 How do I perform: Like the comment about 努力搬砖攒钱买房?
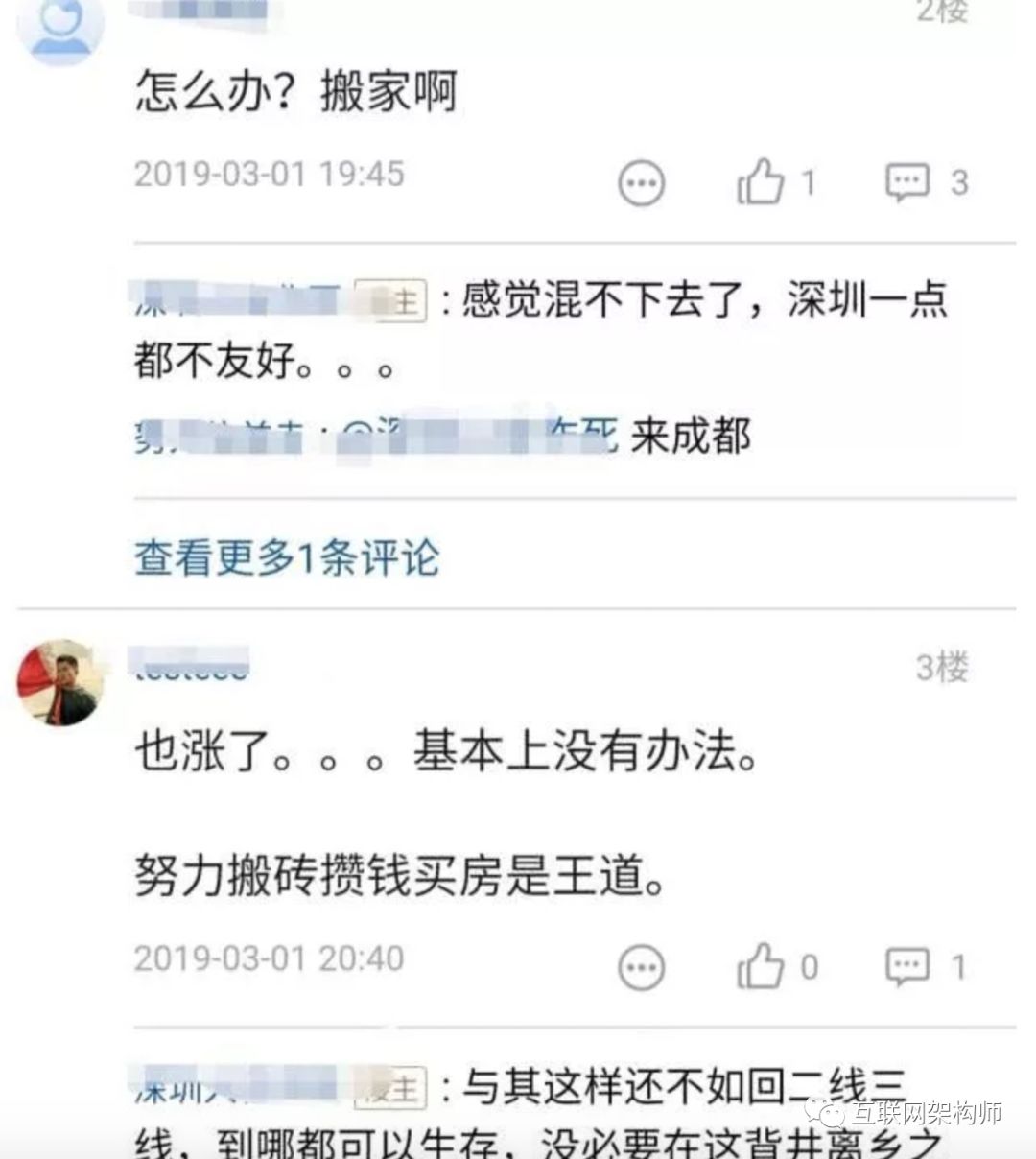pos(762,966)
